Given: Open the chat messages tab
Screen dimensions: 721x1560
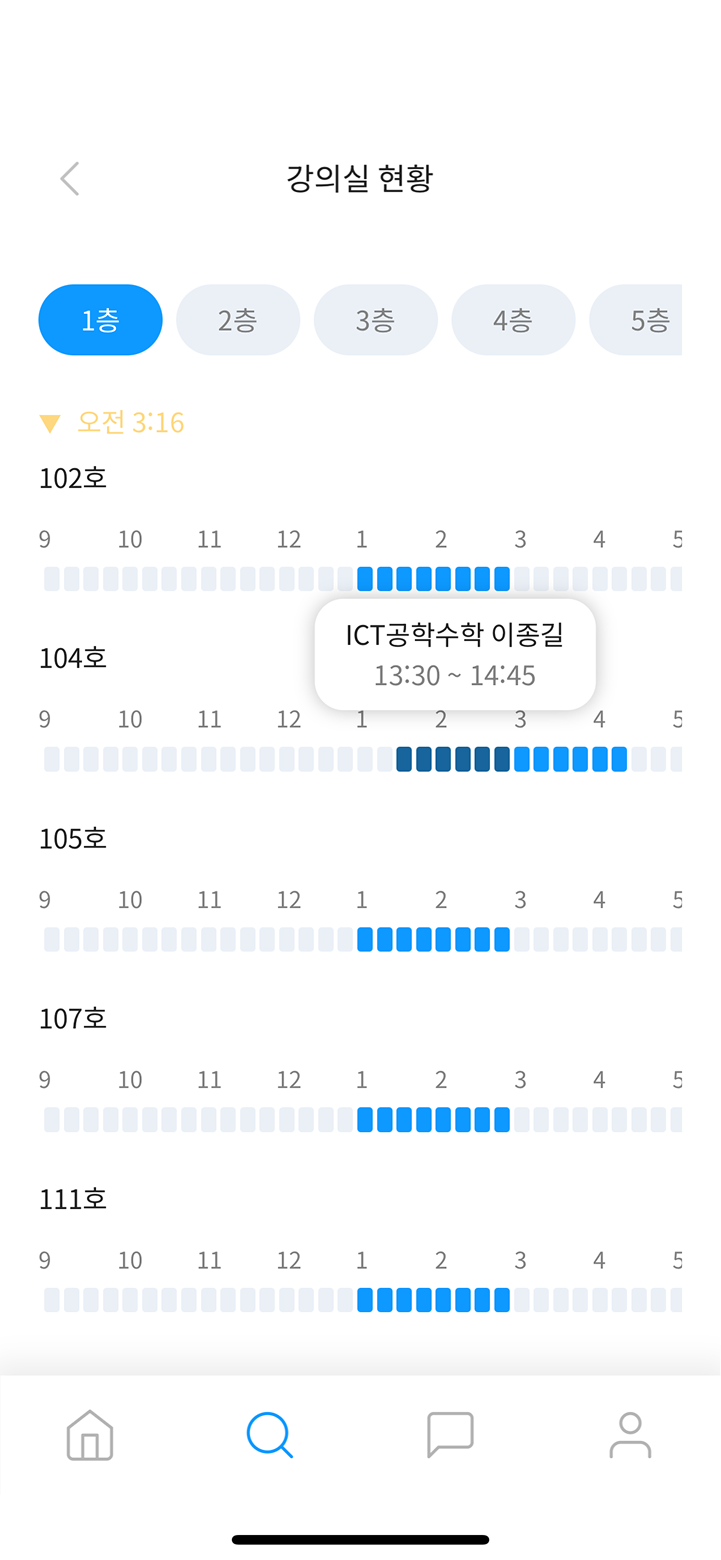Looking at the screenshot, I should pyautogui.click(x=450, y=1435).
